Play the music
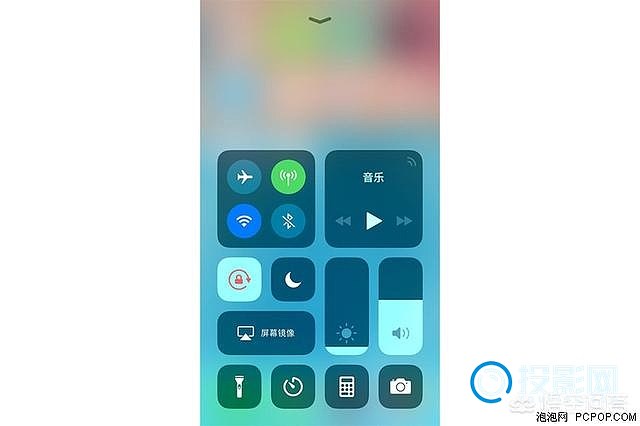The image size is (640, 426). point(374,221)
